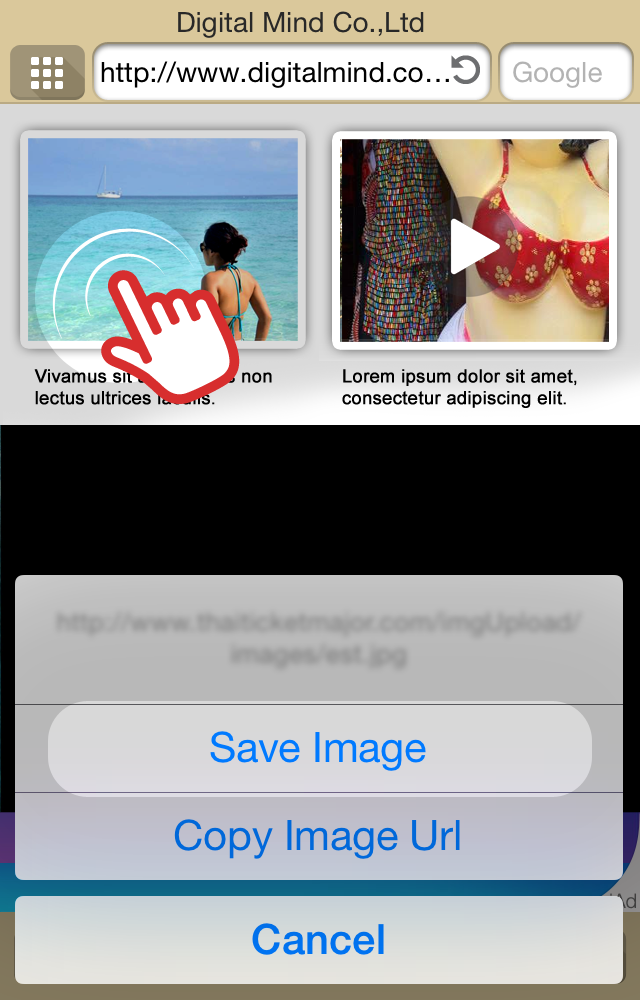Open the beach photo thumbnail
Image resolution: width=640 pixels, height=1000 pixels.
(163, 240)
